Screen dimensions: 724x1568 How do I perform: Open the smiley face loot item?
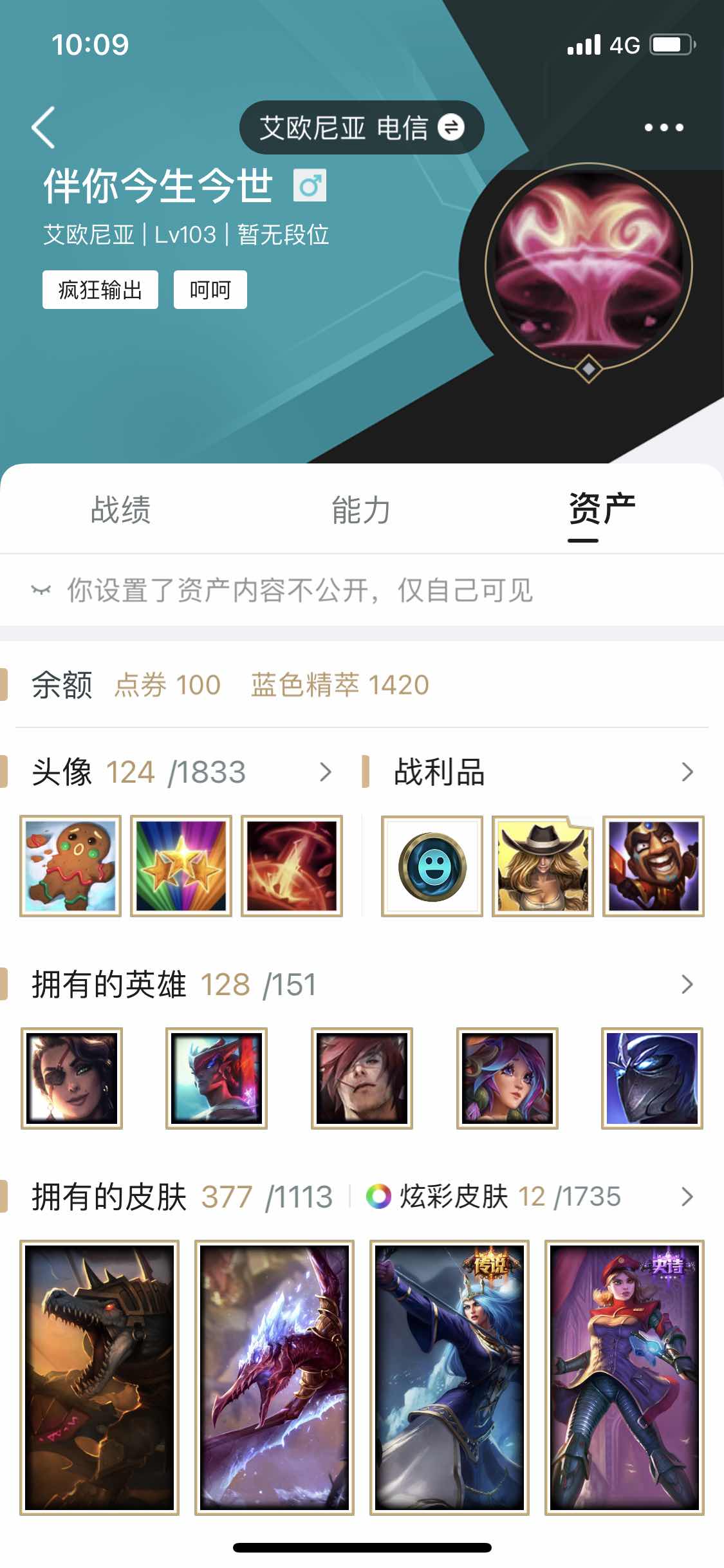[432, 866]
